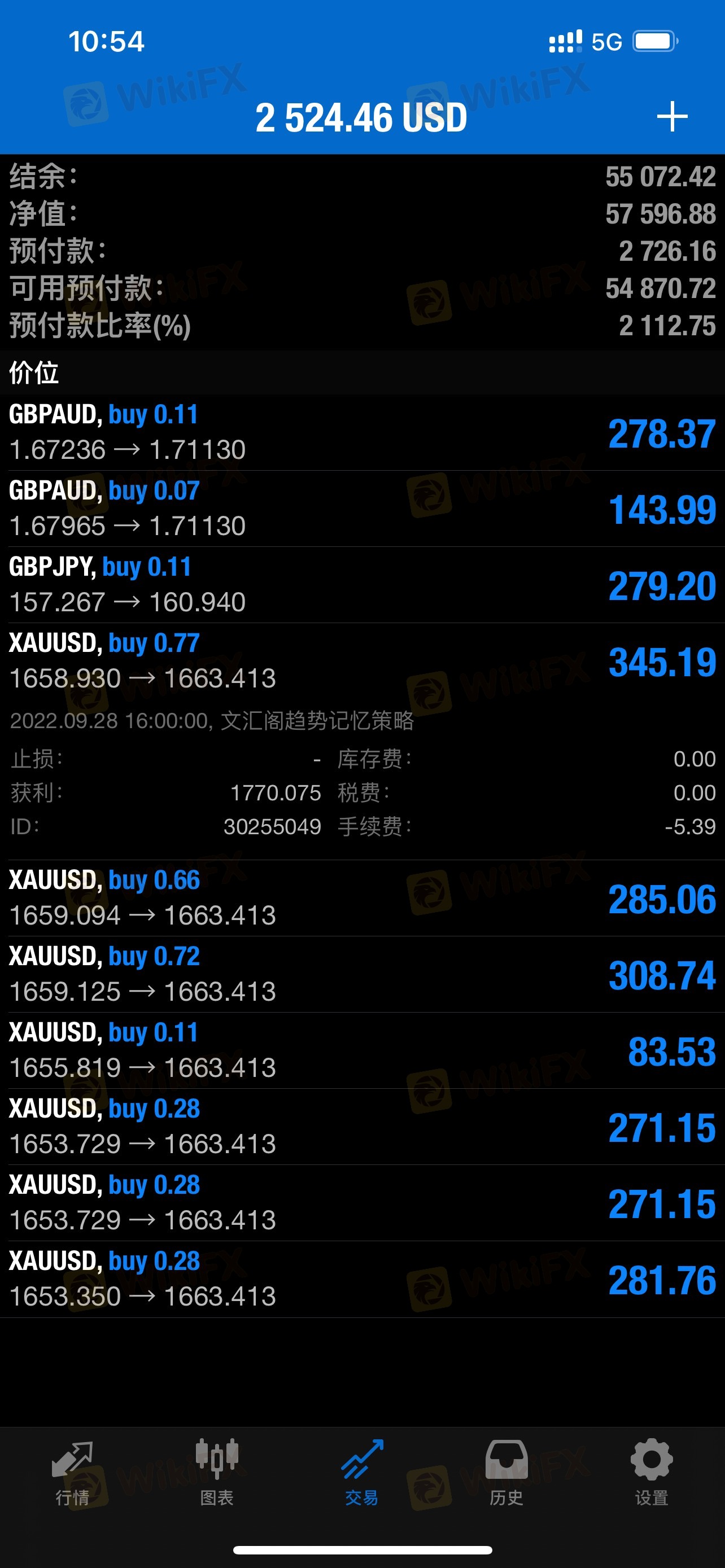Collapse the XAUUSD buy 0.77 position details

click(362, 660)
